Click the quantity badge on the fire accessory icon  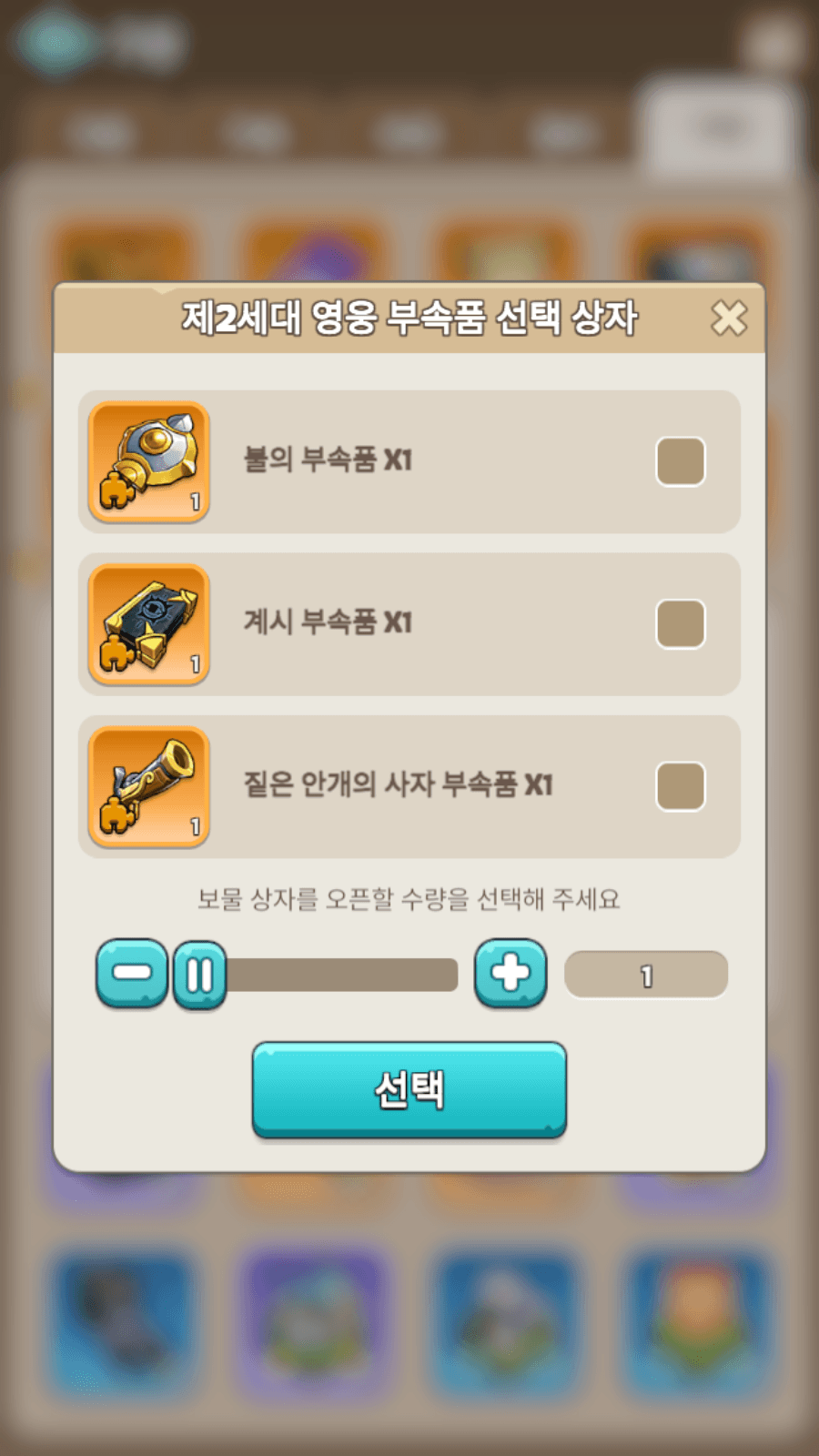tap(194, 500)
